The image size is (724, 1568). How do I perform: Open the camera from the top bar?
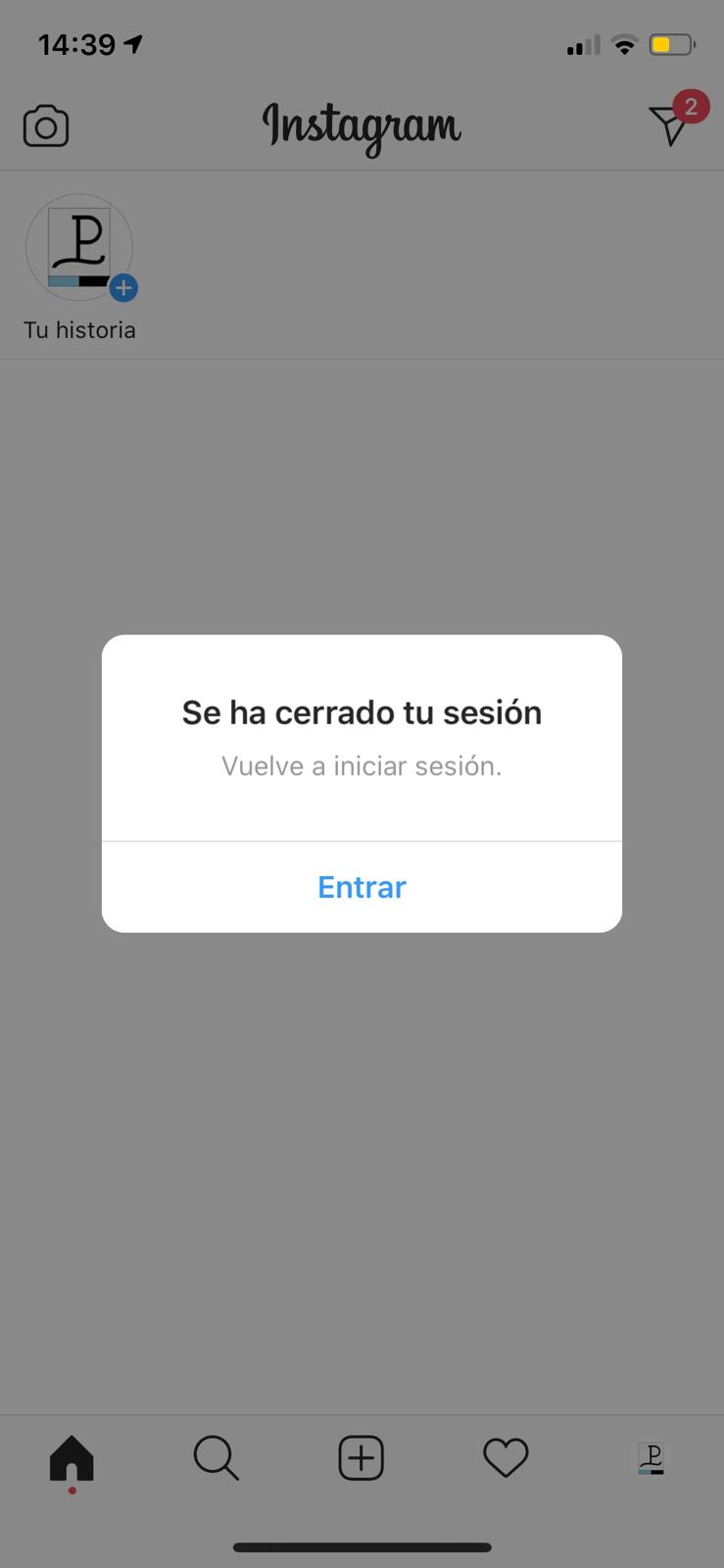[x=45, y=125]
